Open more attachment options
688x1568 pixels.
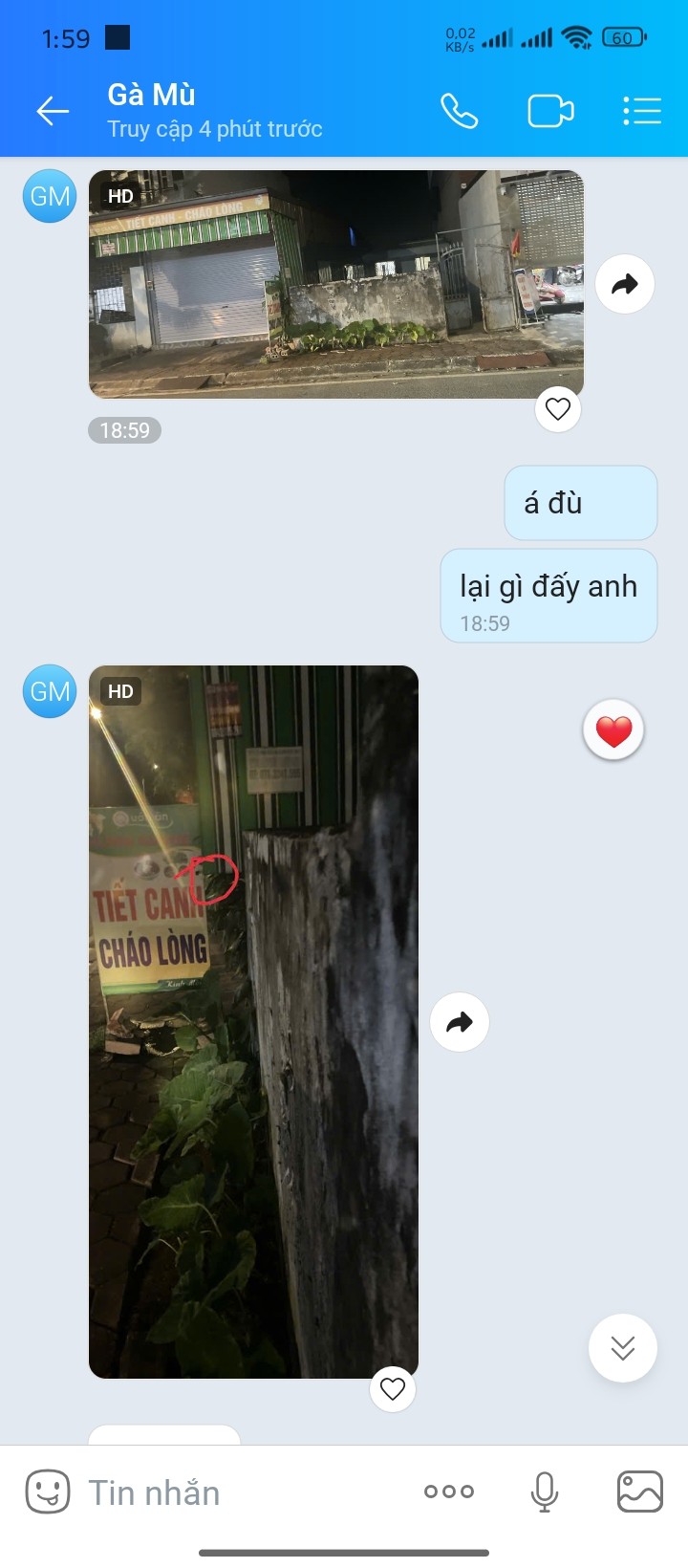pyautogui.click(x=449, y=1492)
